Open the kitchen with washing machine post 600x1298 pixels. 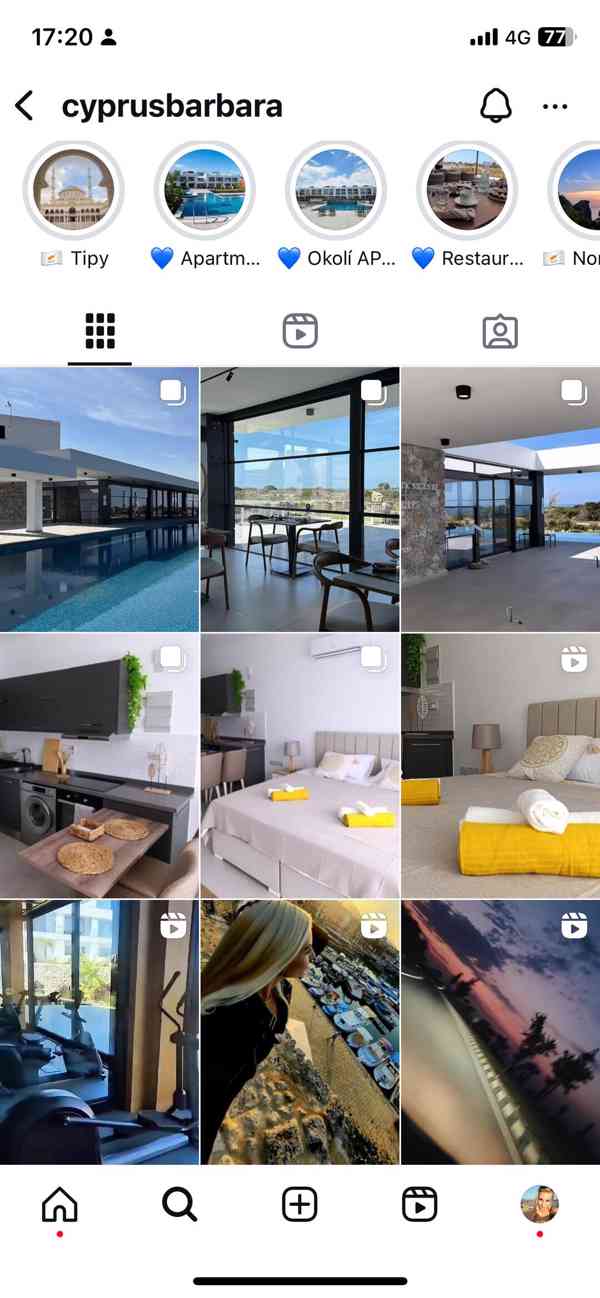tap(99, 765)
